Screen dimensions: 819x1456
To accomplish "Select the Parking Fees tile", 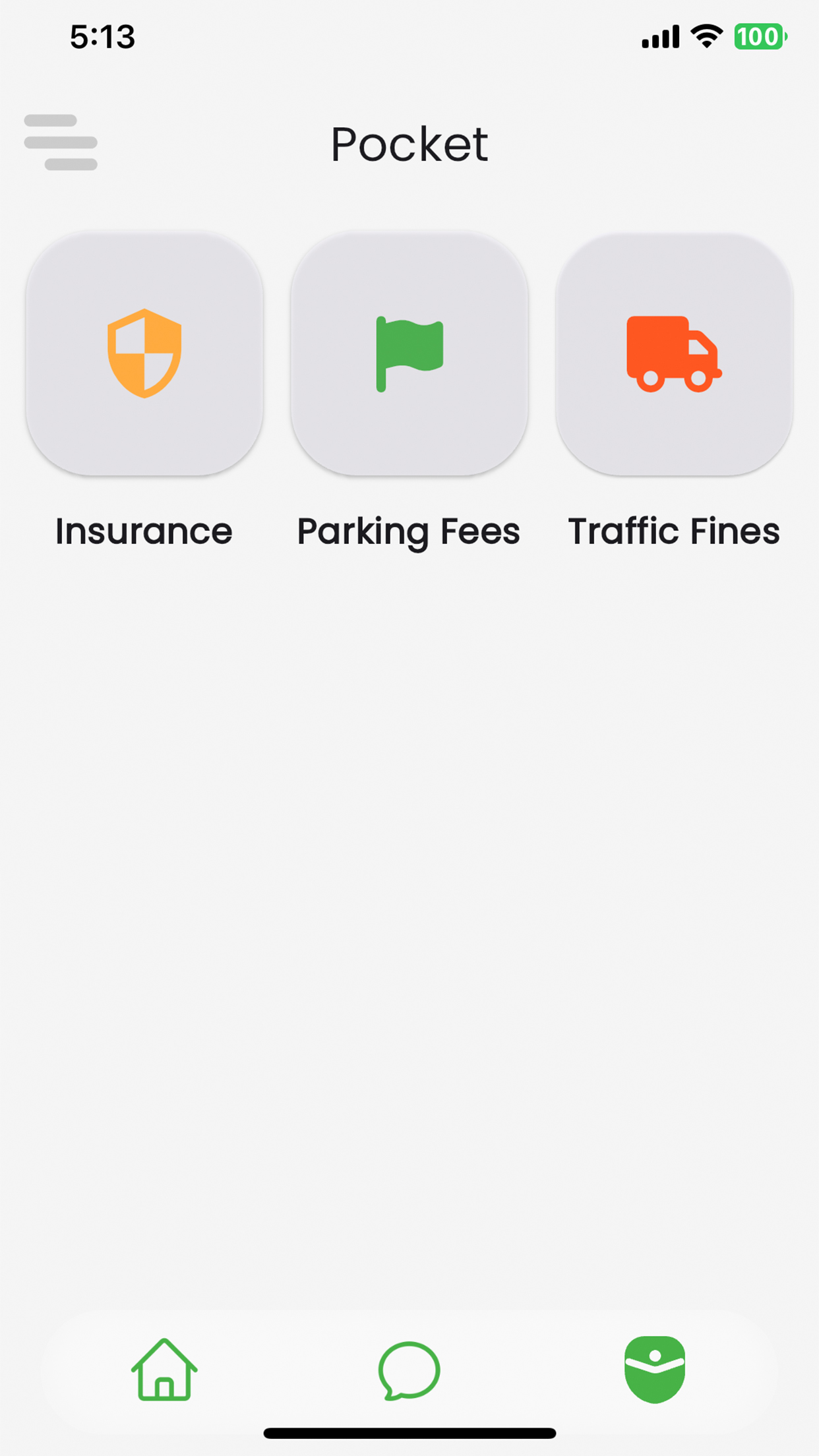I will (409, 354).
